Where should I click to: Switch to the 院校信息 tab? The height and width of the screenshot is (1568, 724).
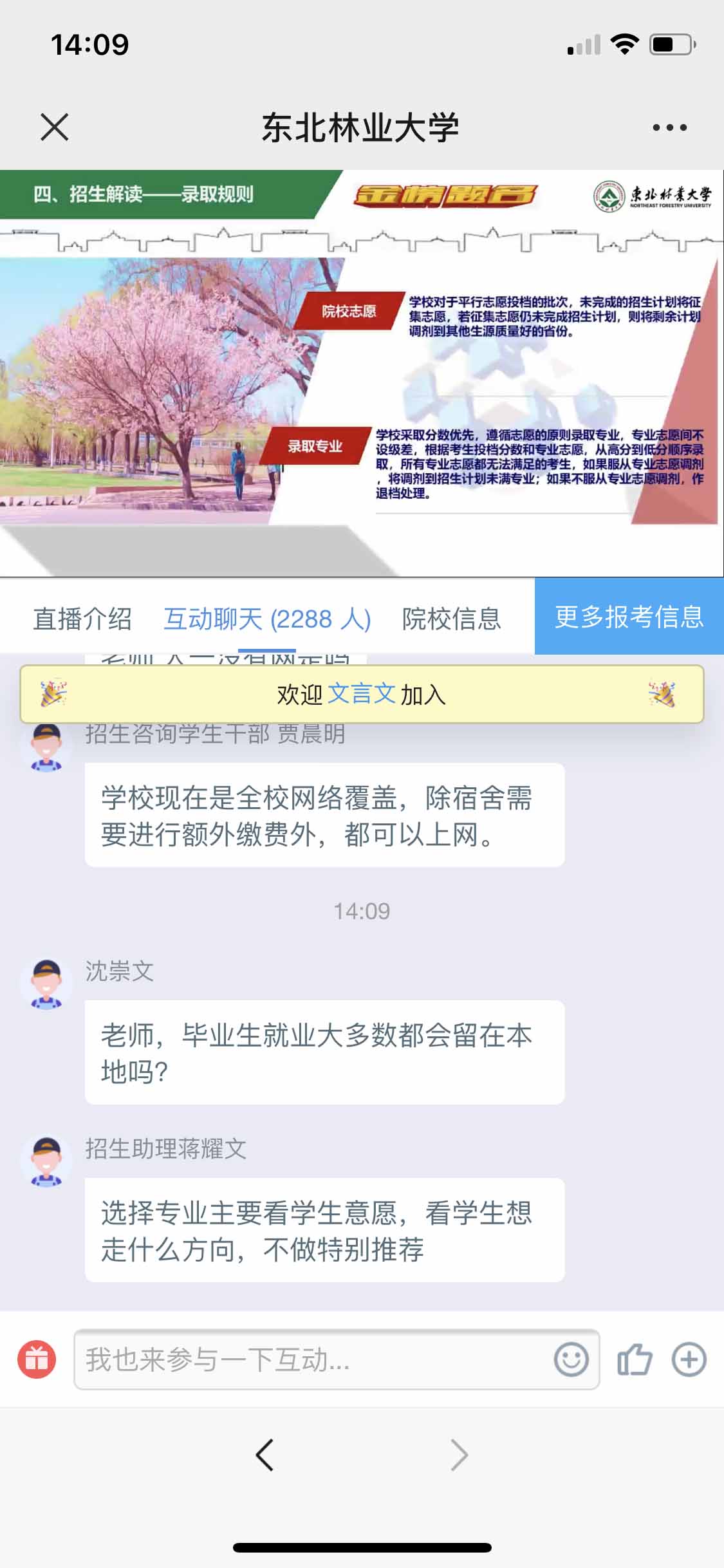(x=451, y=619)
